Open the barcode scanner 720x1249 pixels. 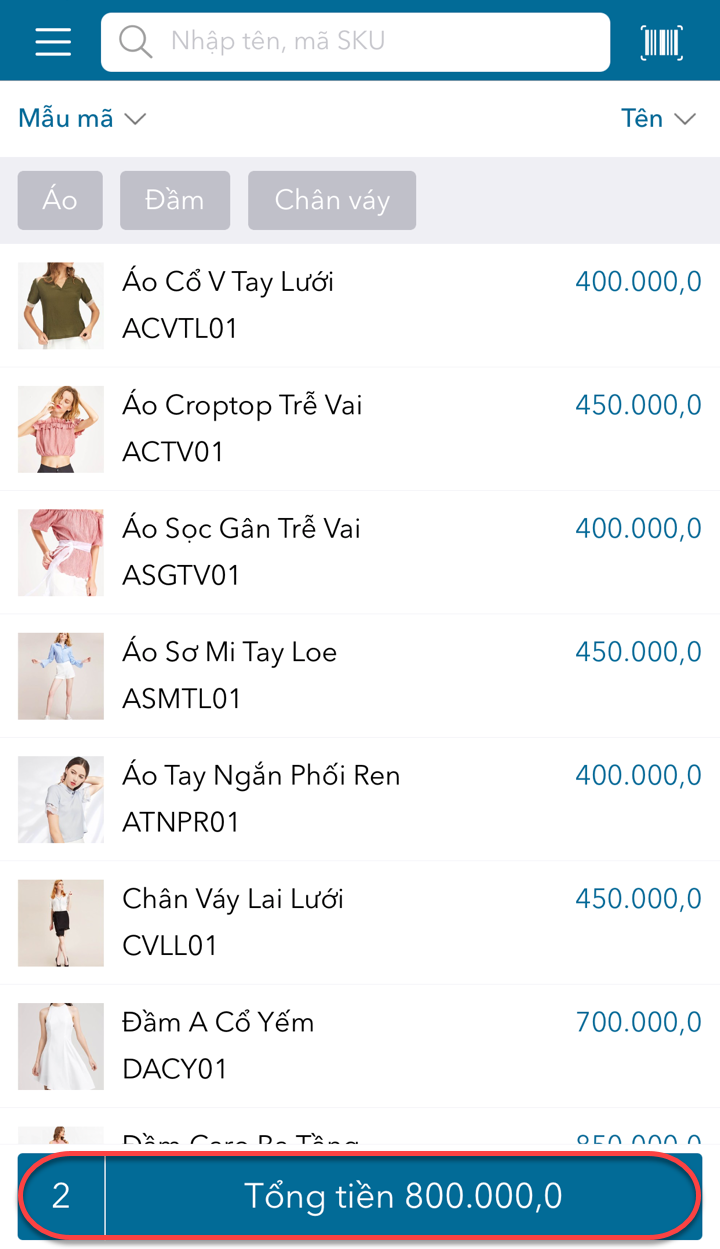click(x=661, y=42)
